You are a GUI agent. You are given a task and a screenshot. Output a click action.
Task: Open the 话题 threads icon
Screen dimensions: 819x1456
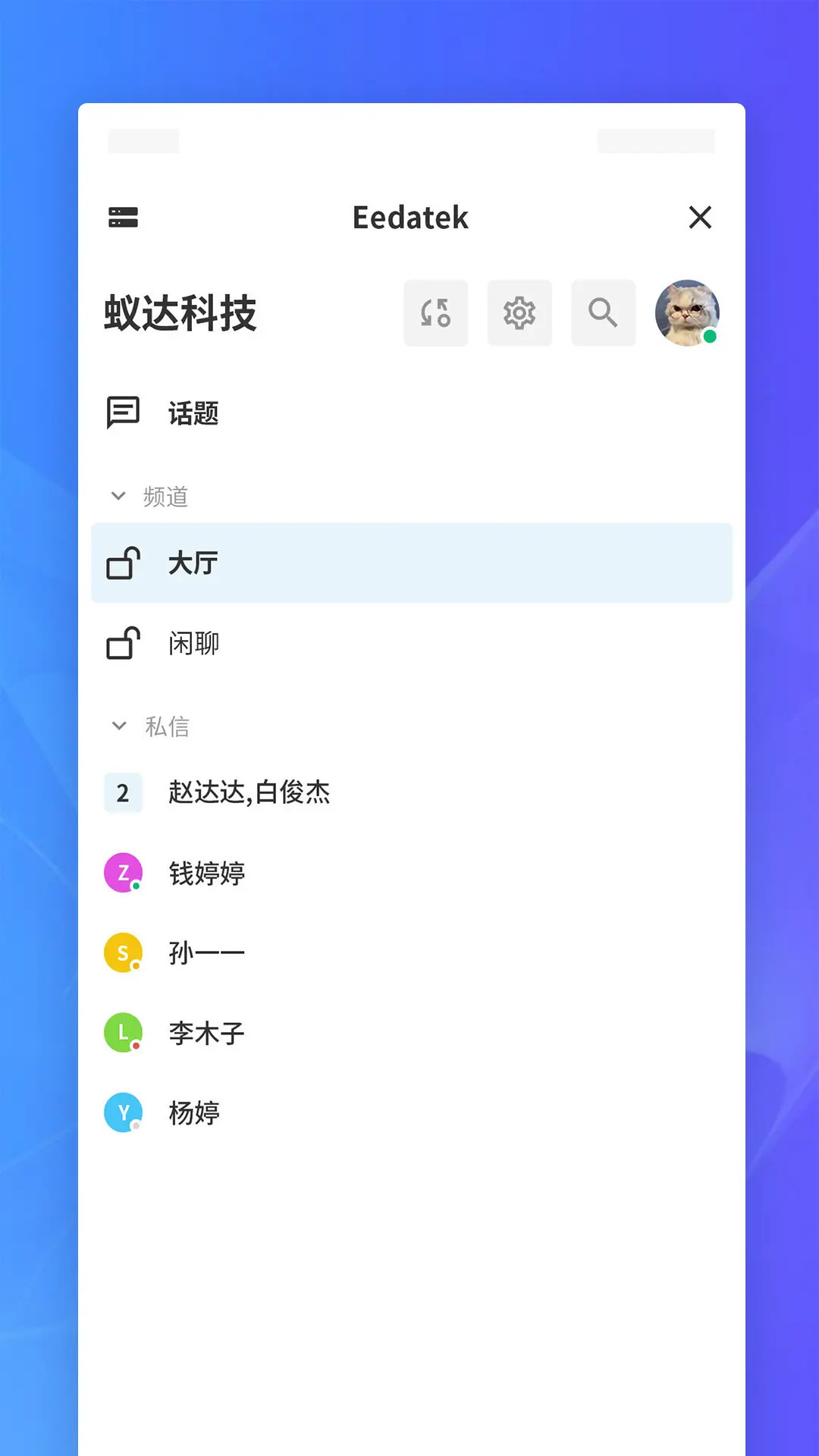(124, 412)
